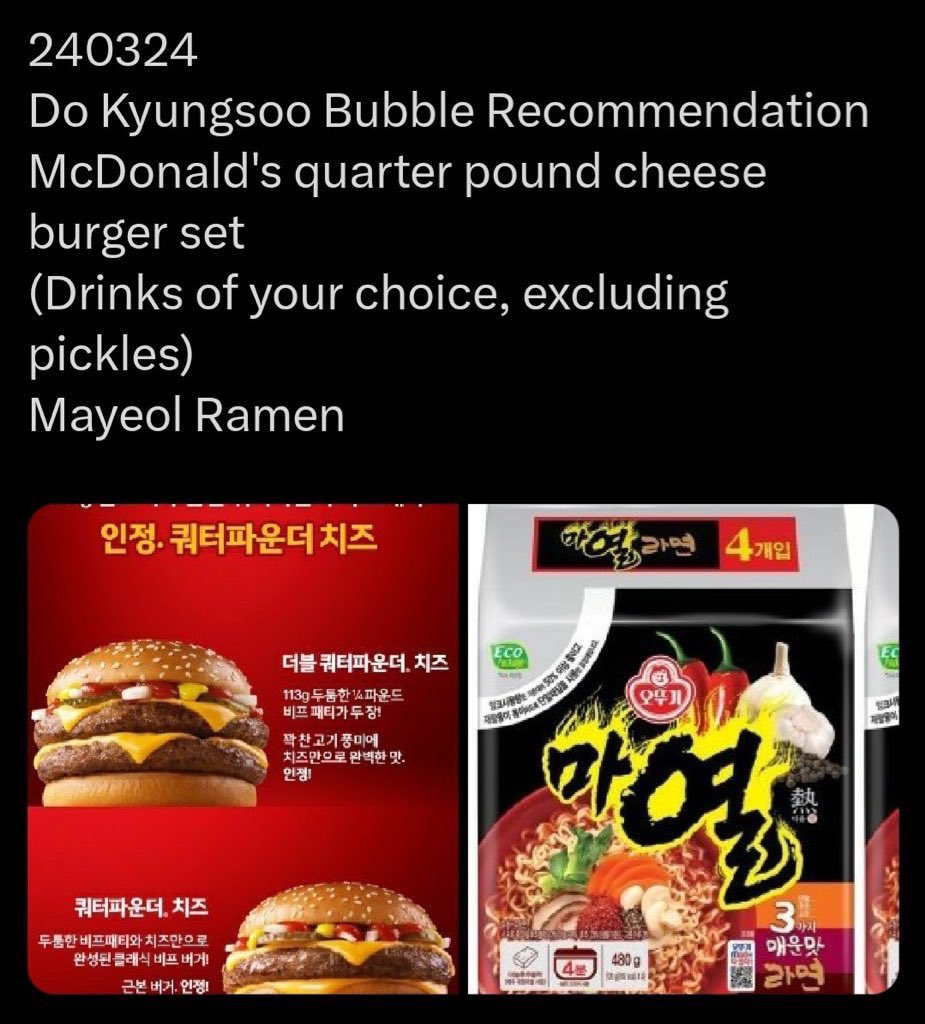Viewport: 925px width, 1024px height.
Task: Open the McDonald's quarter pounder burger image
Action: [x=243, y=750]
